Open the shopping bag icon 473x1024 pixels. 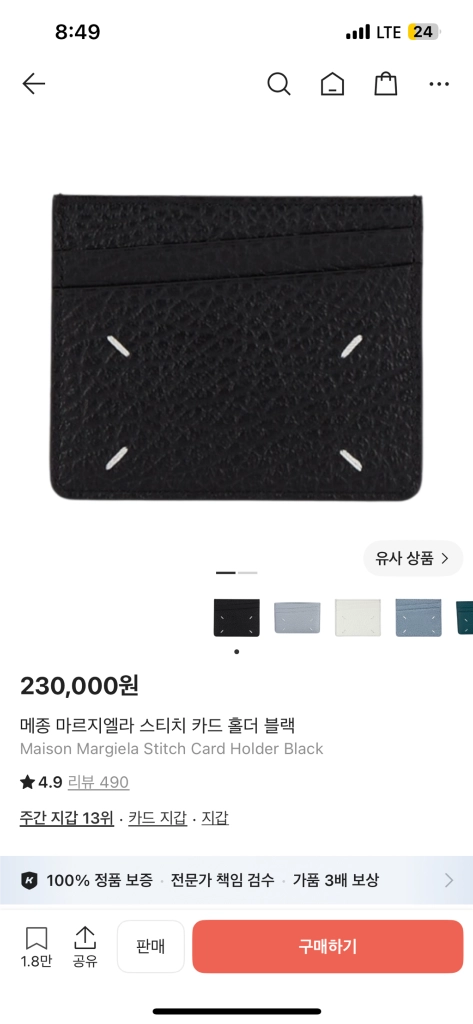(x=385, y=84)
